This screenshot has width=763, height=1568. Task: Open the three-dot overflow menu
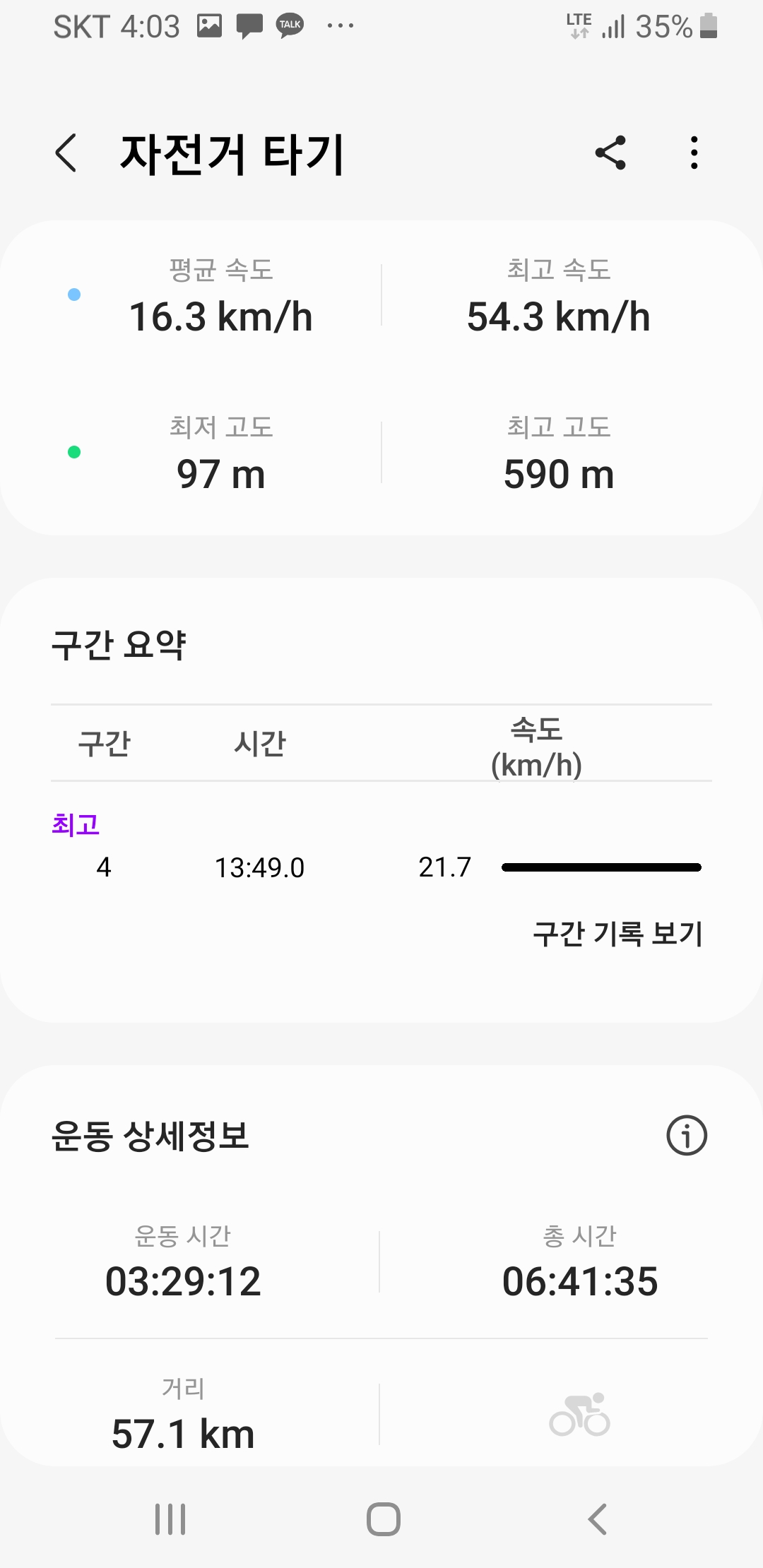694,153
